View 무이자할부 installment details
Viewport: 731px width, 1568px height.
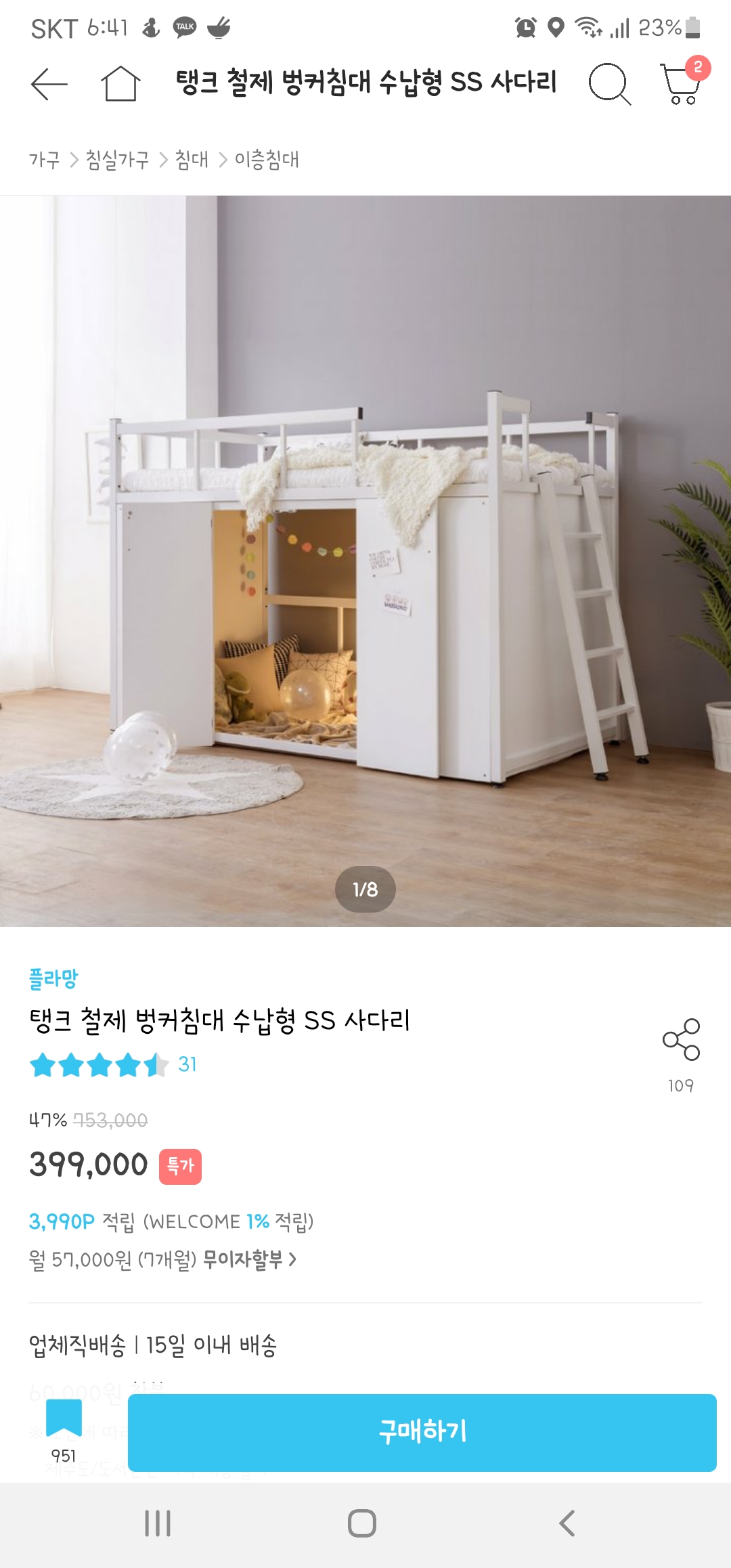click(249, 1259)
